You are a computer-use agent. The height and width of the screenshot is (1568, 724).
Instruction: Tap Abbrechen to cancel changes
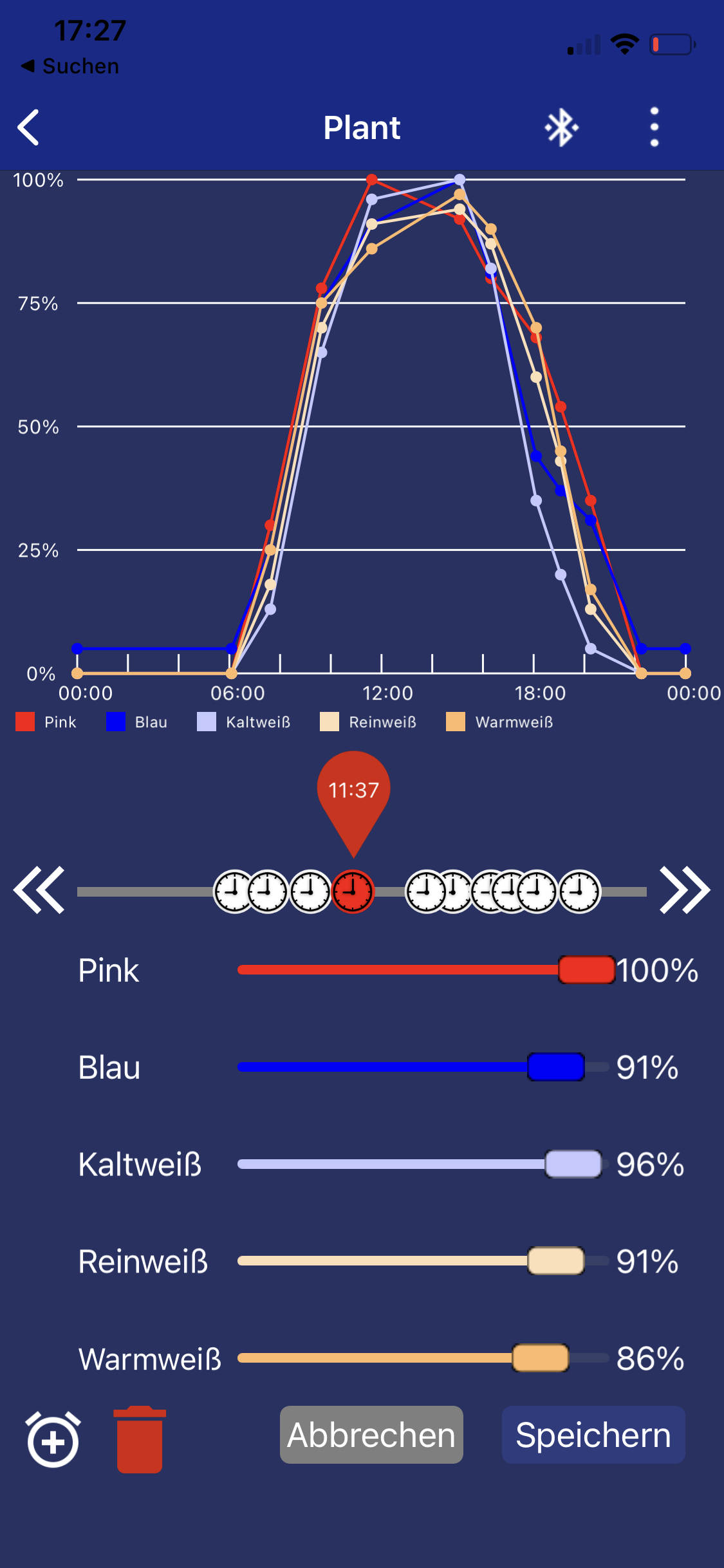tap(371, 1435)
